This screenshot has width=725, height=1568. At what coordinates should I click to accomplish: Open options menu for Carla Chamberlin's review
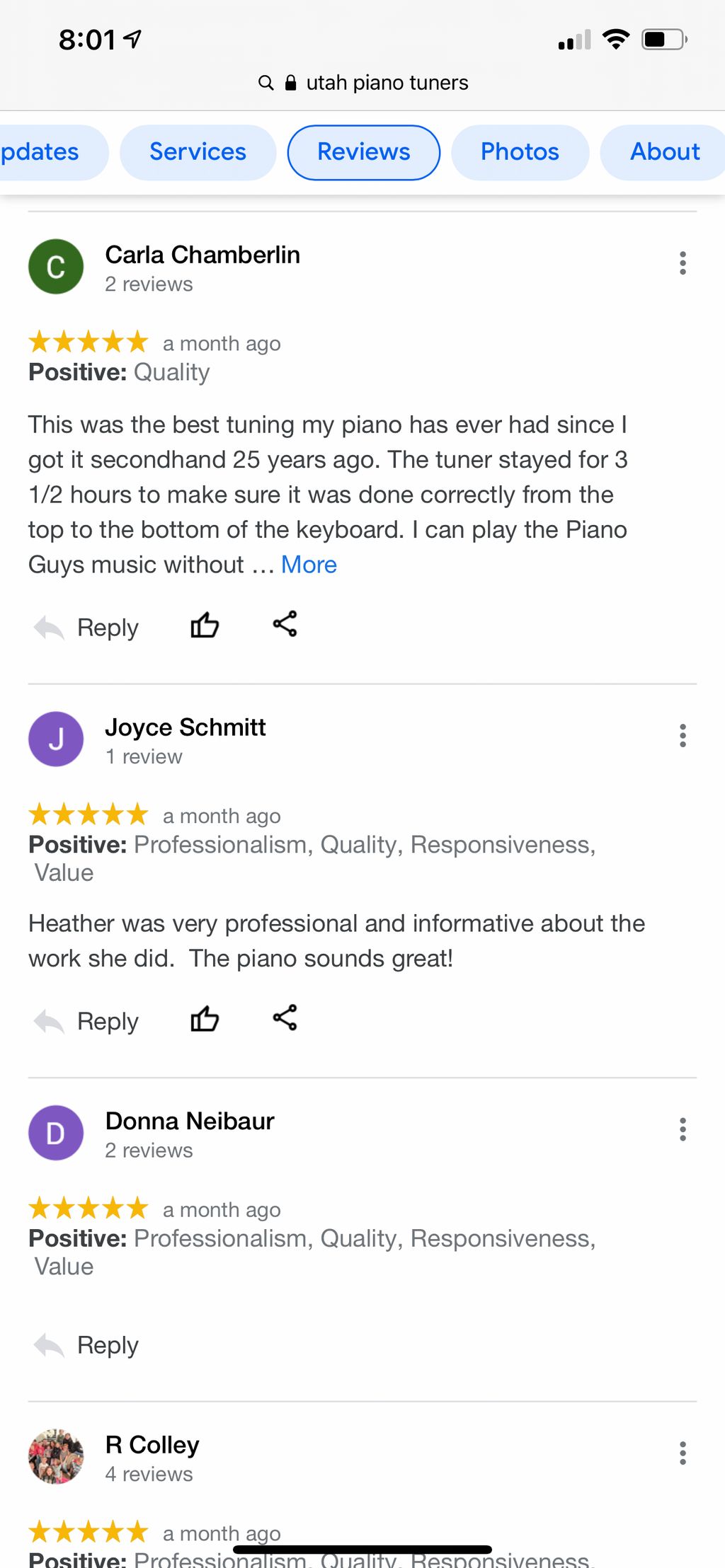tap(683, 263)
